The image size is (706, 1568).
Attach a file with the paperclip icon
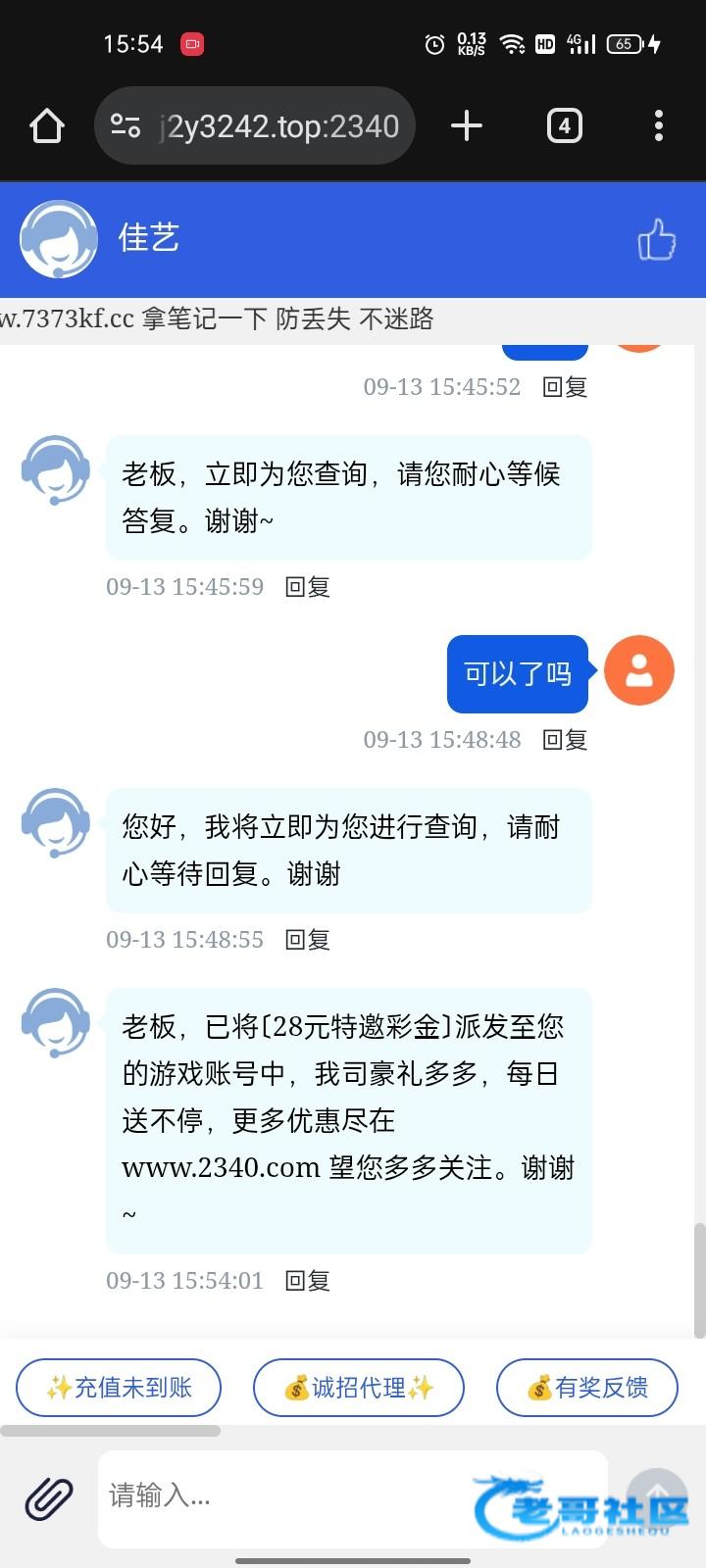coord(49,1497)
